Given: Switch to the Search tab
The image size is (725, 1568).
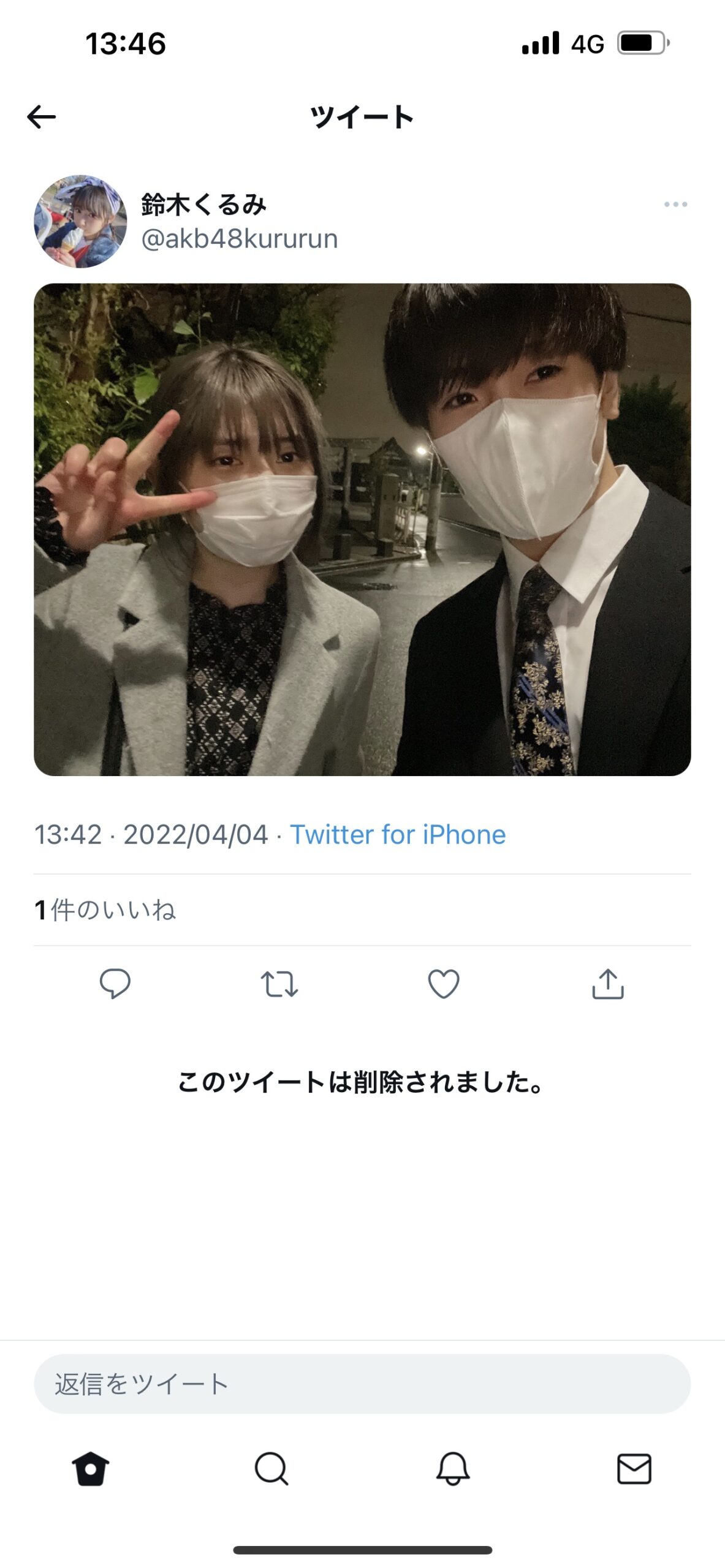Looking at the screenshot, I should pos(271,1469).
